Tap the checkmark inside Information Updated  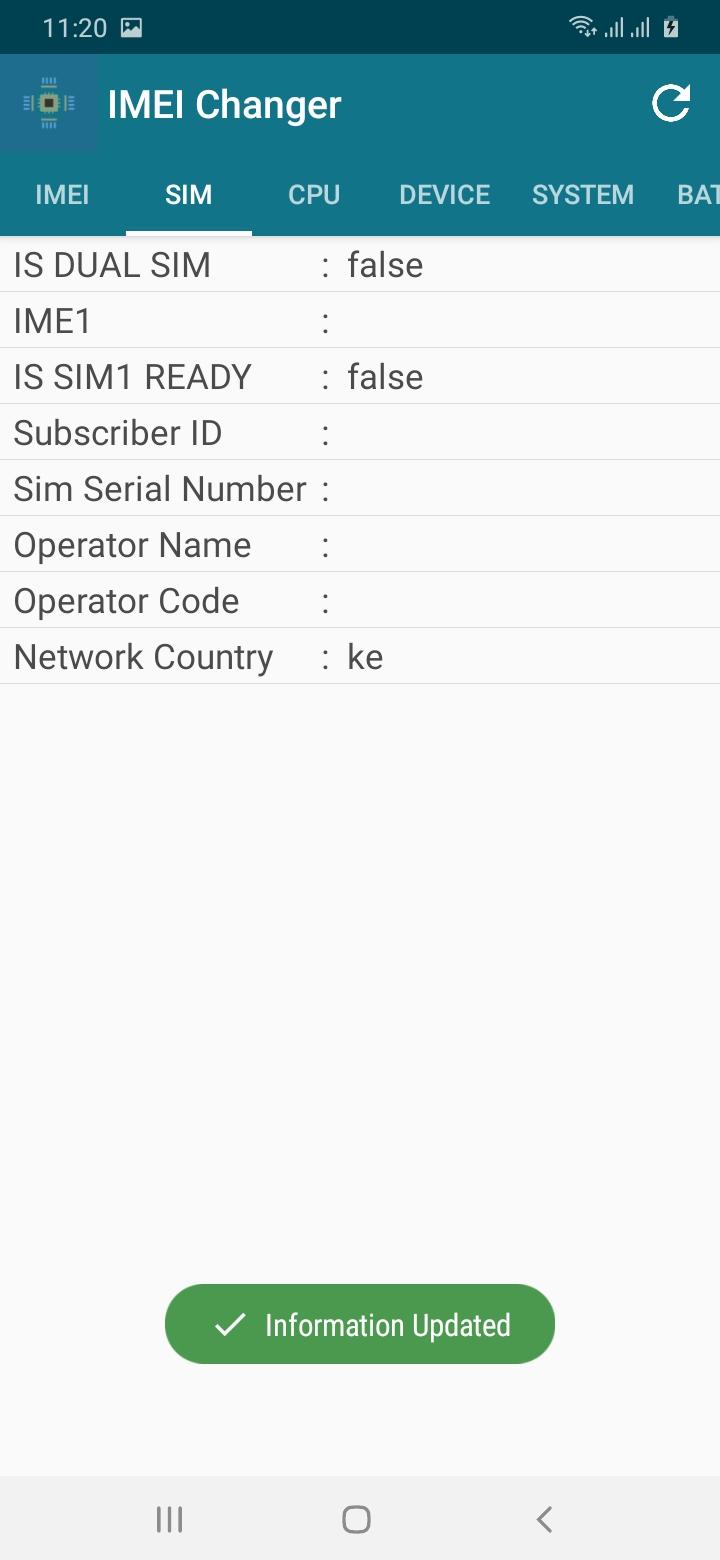tap(229, 1323)
